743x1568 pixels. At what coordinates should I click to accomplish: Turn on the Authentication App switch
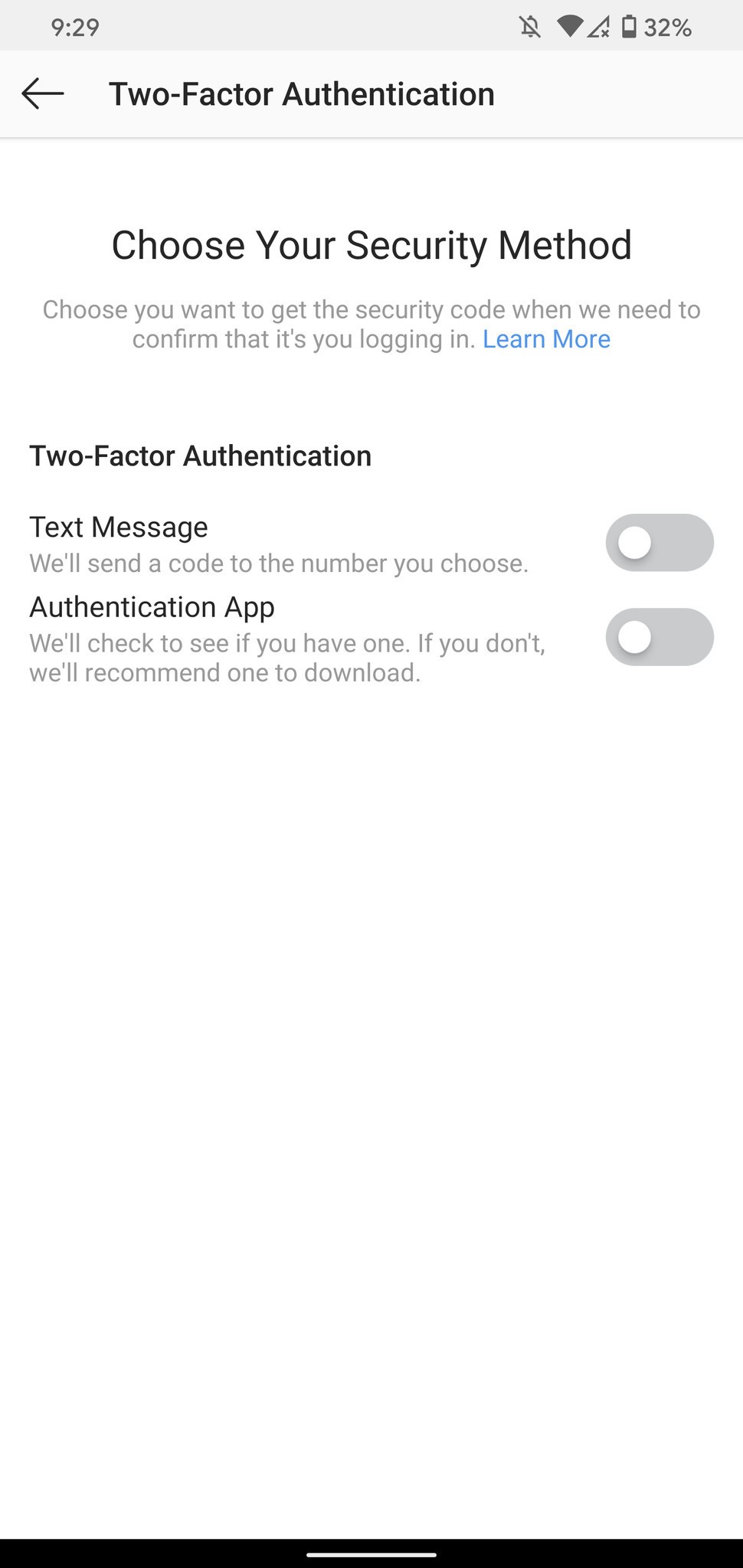[660, 637]
